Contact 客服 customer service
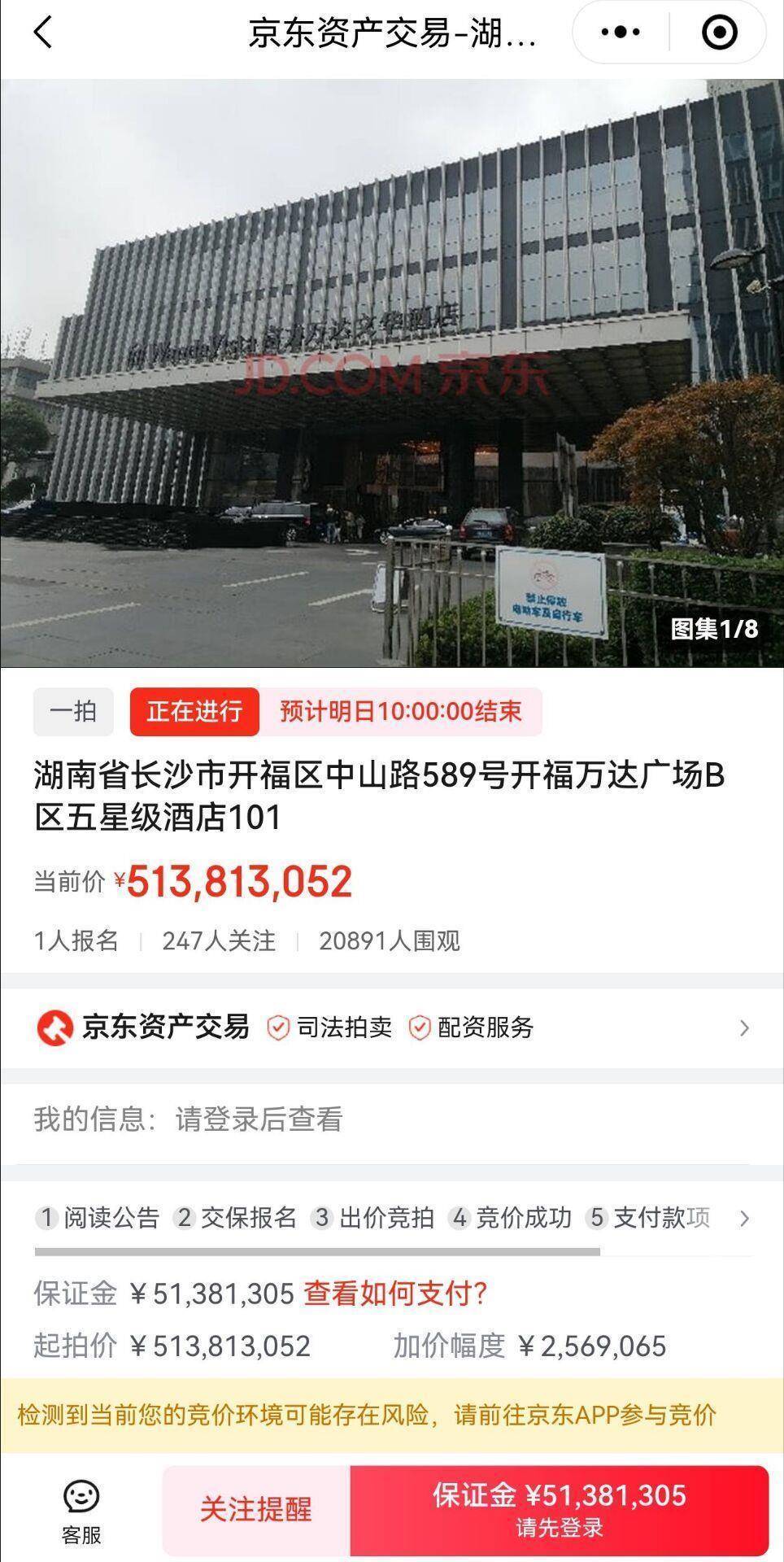 click(x=81, y=1511)
